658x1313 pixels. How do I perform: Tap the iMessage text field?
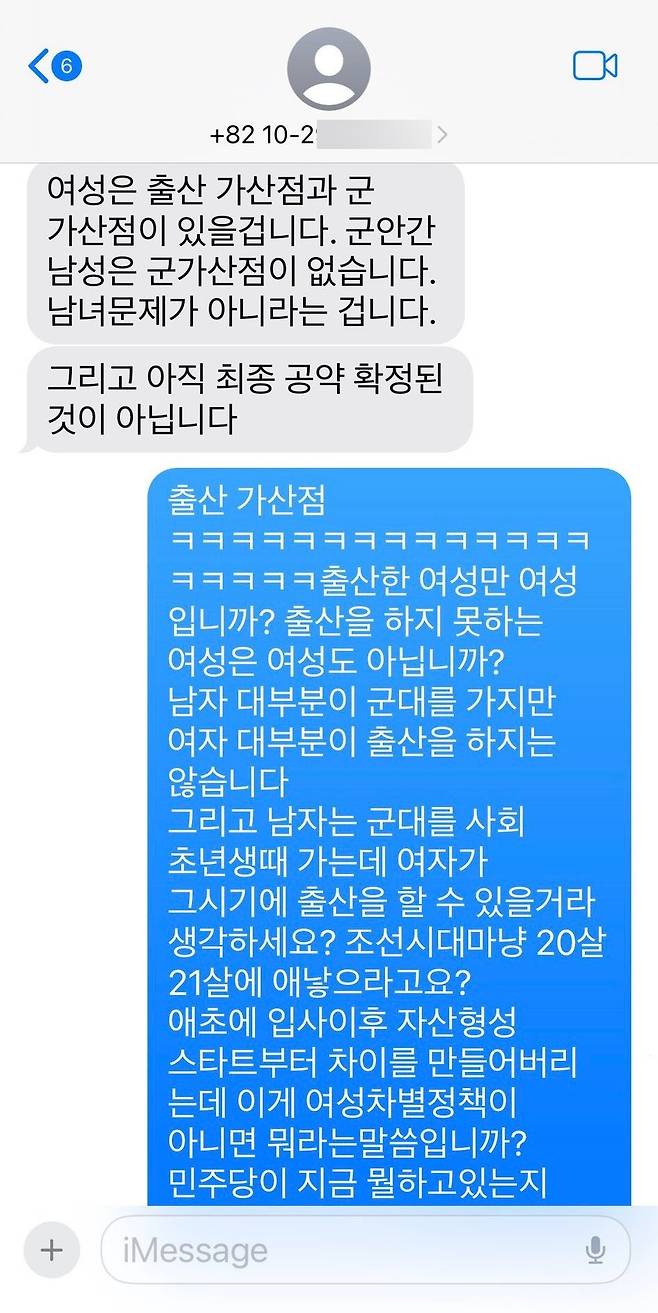tap(340, 1250)
